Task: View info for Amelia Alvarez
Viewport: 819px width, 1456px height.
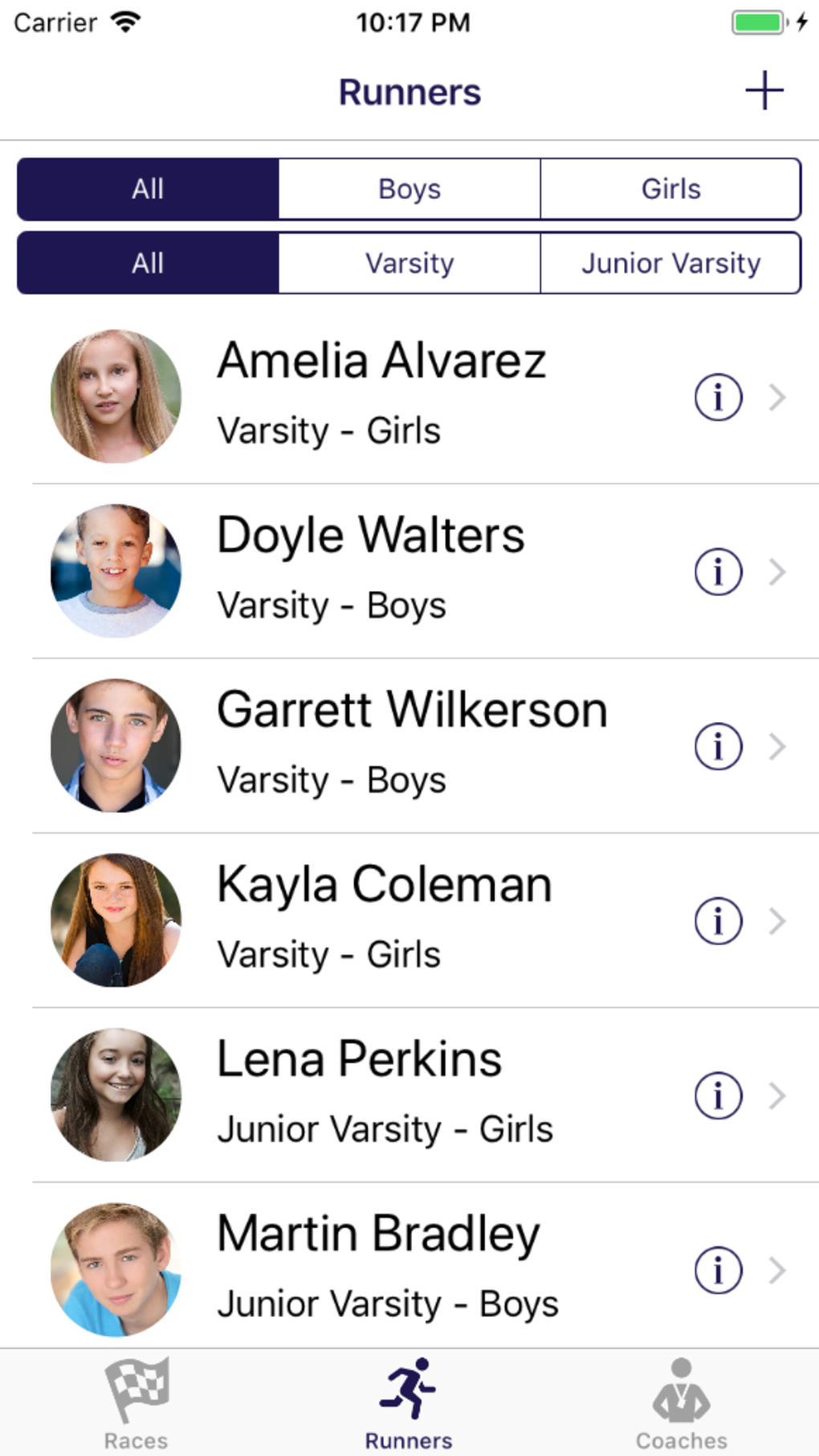Action: coord(718,397)
